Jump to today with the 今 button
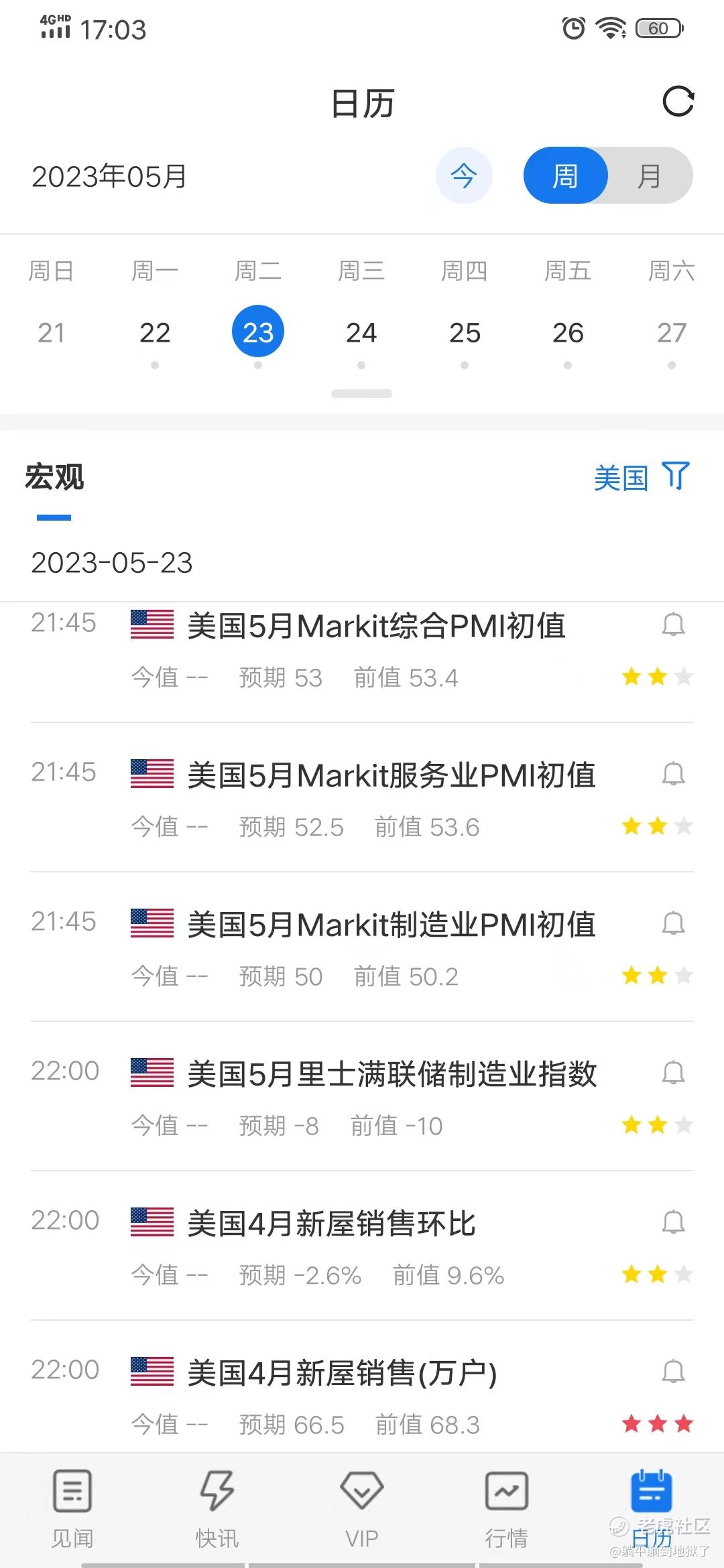The width and height of the screenshot is (724, 1568). tap(464, 176)
